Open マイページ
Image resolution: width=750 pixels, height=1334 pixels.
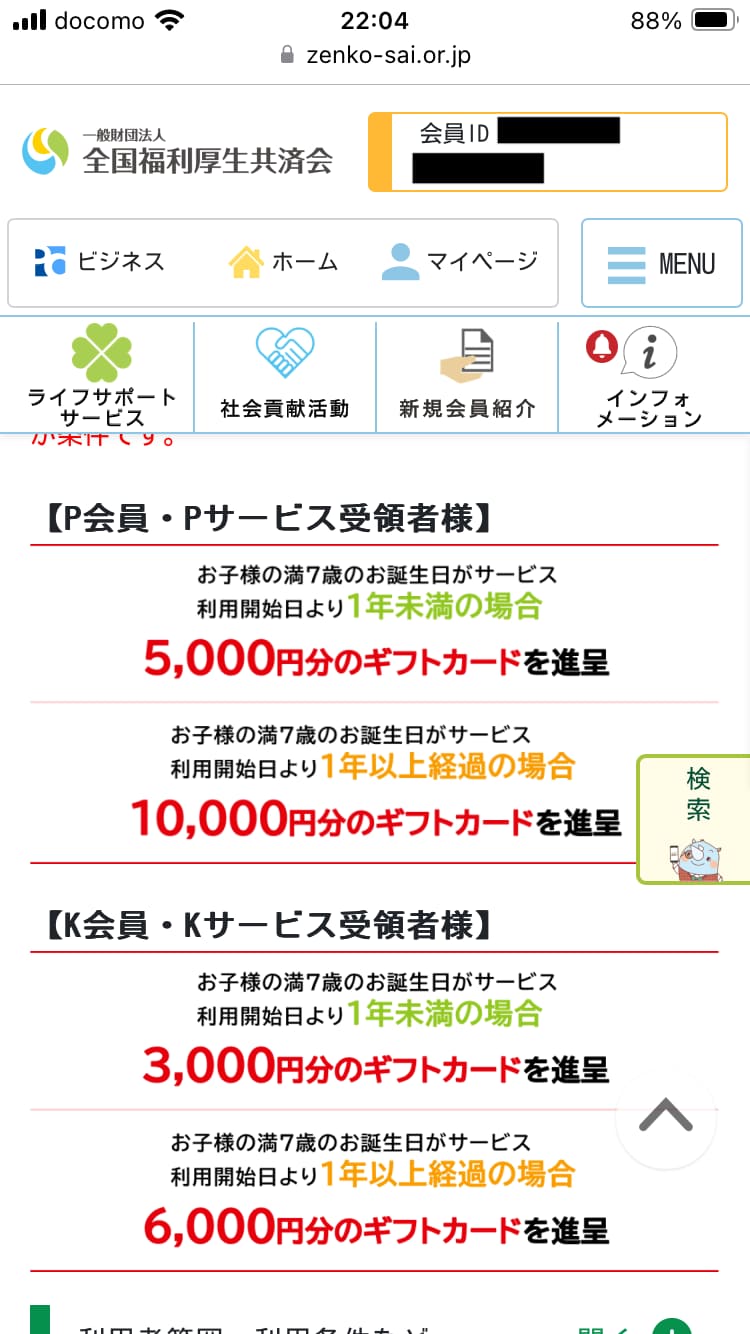click(460, 262)
